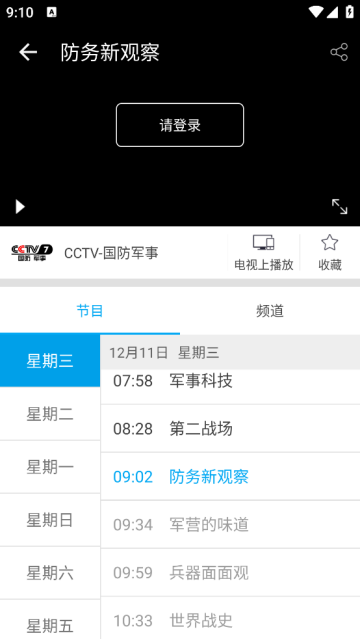Select the 节目 tab
This screenshot has width=360, height=639.
[90, 311]
